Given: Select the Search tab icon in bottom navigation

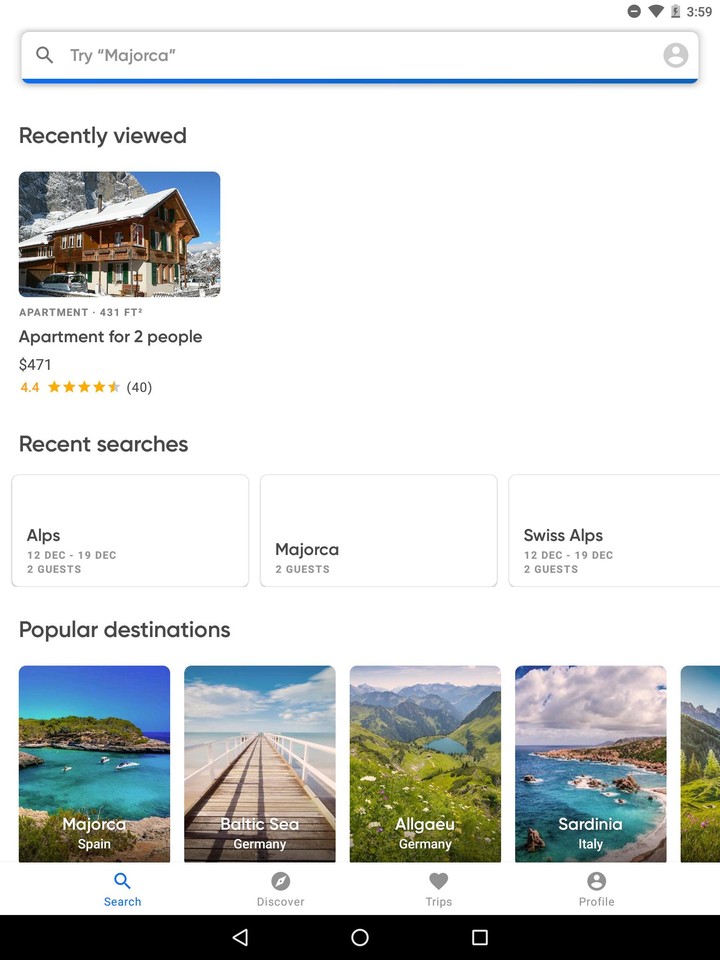Looking at the screenshot, I should tap(122, 888).
